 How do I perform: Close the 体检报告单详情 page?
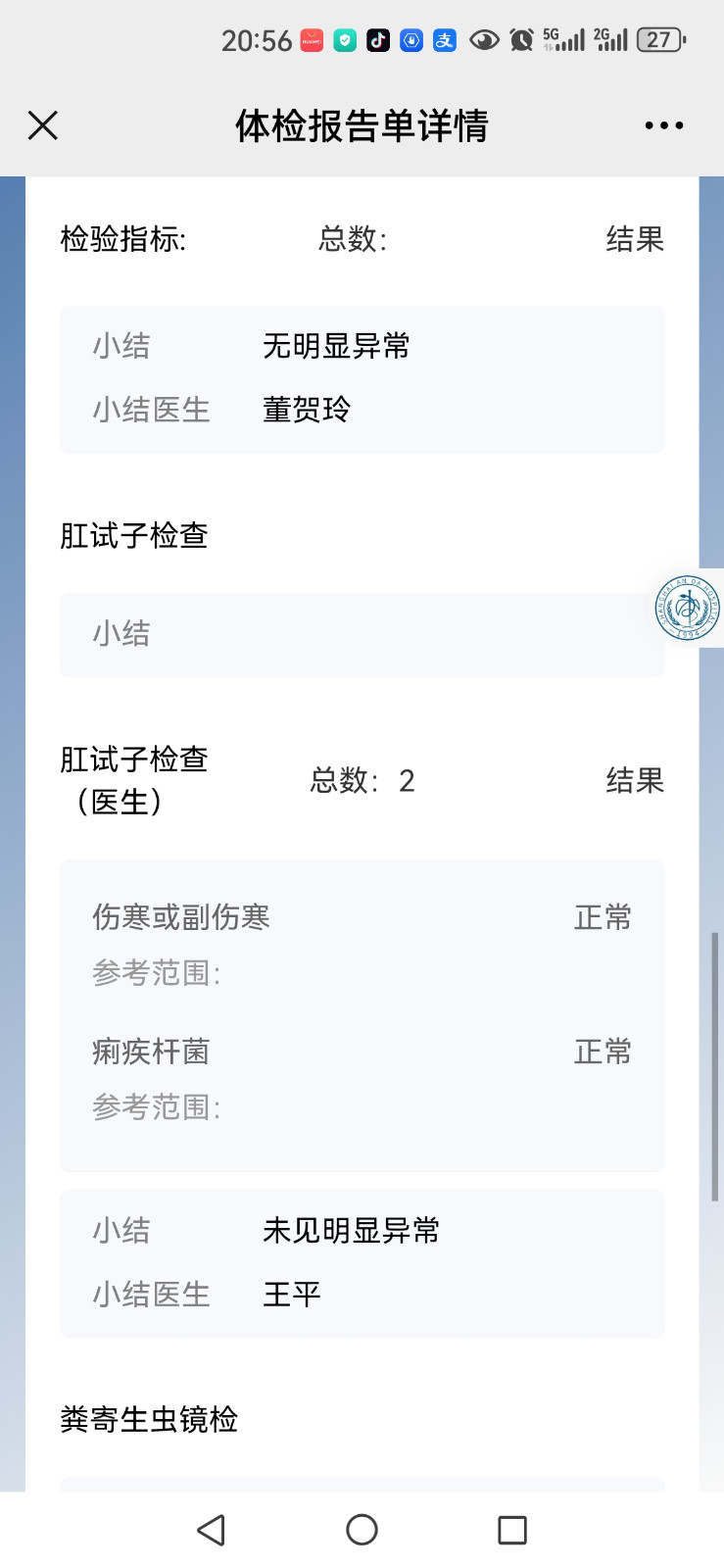click(x=43, y=125)
